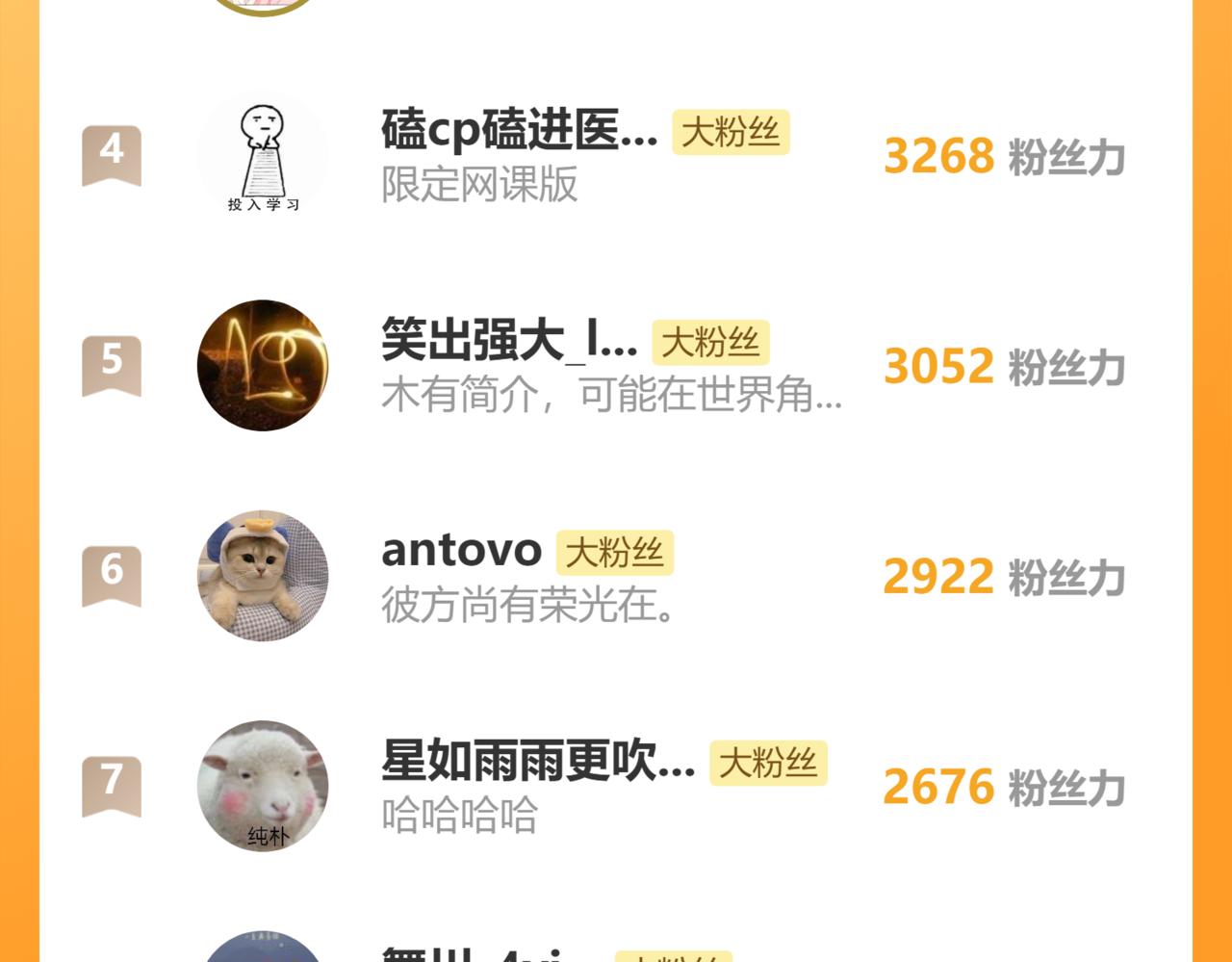Select the user 星如雨雨更吹... in the list
This screenshot has height=962, width=1232.
[x=537, y=762]
